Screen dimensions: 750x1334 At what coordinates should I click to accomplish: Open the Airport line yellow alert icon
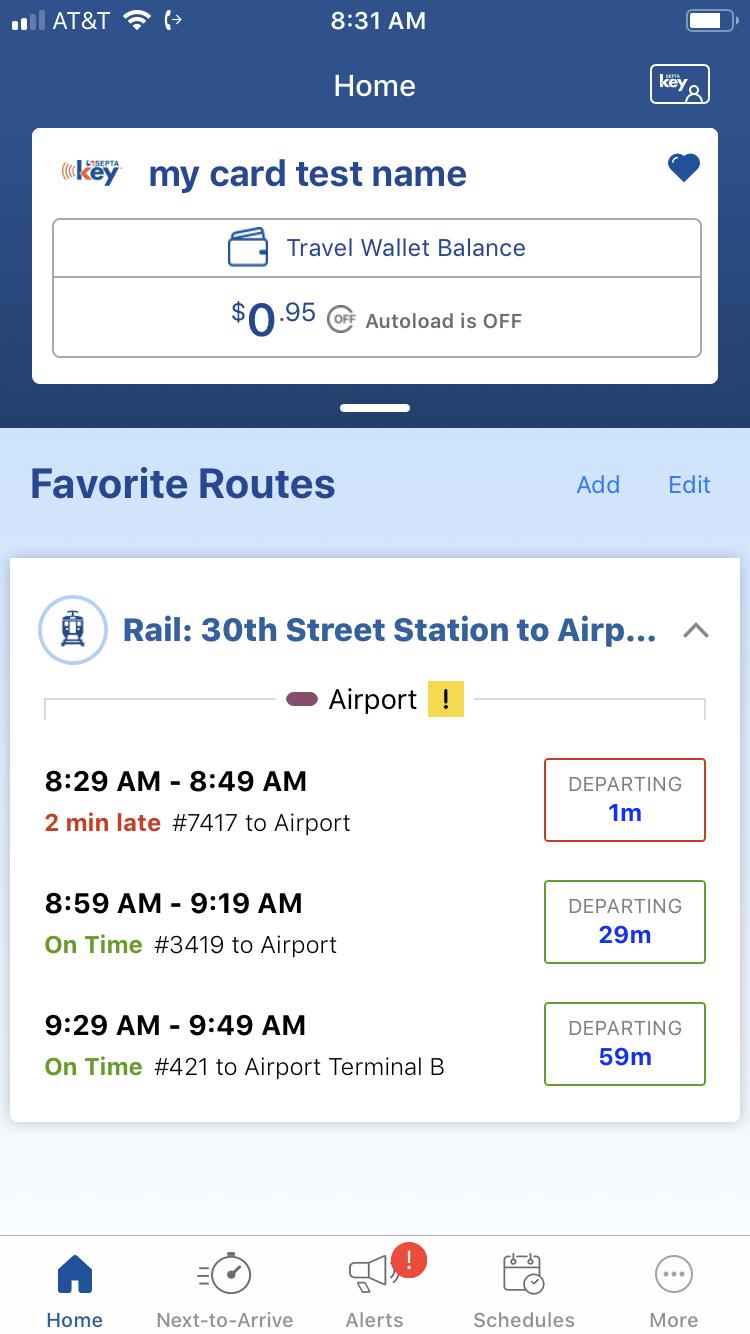tap(445, 699)
